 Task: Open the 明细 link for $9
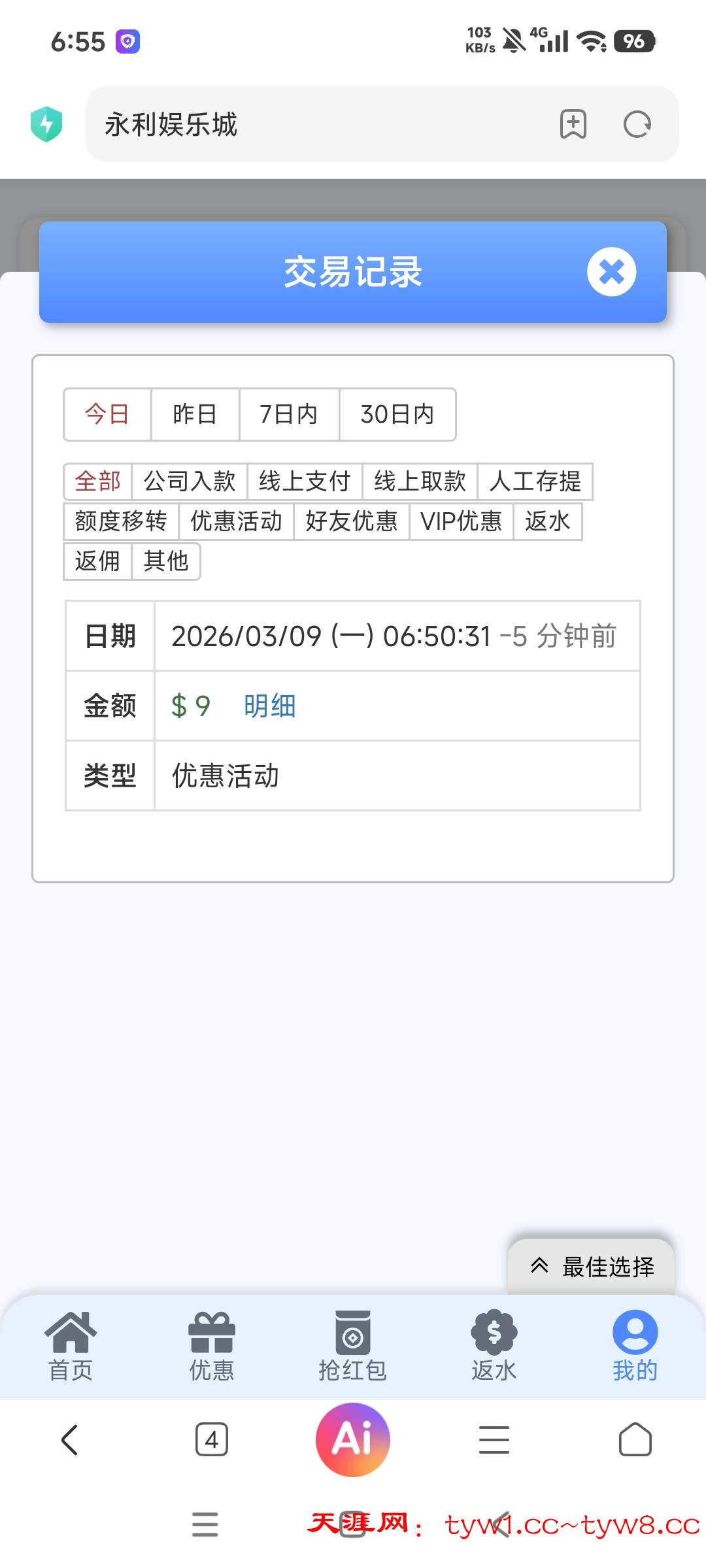(x=269, y=706)
